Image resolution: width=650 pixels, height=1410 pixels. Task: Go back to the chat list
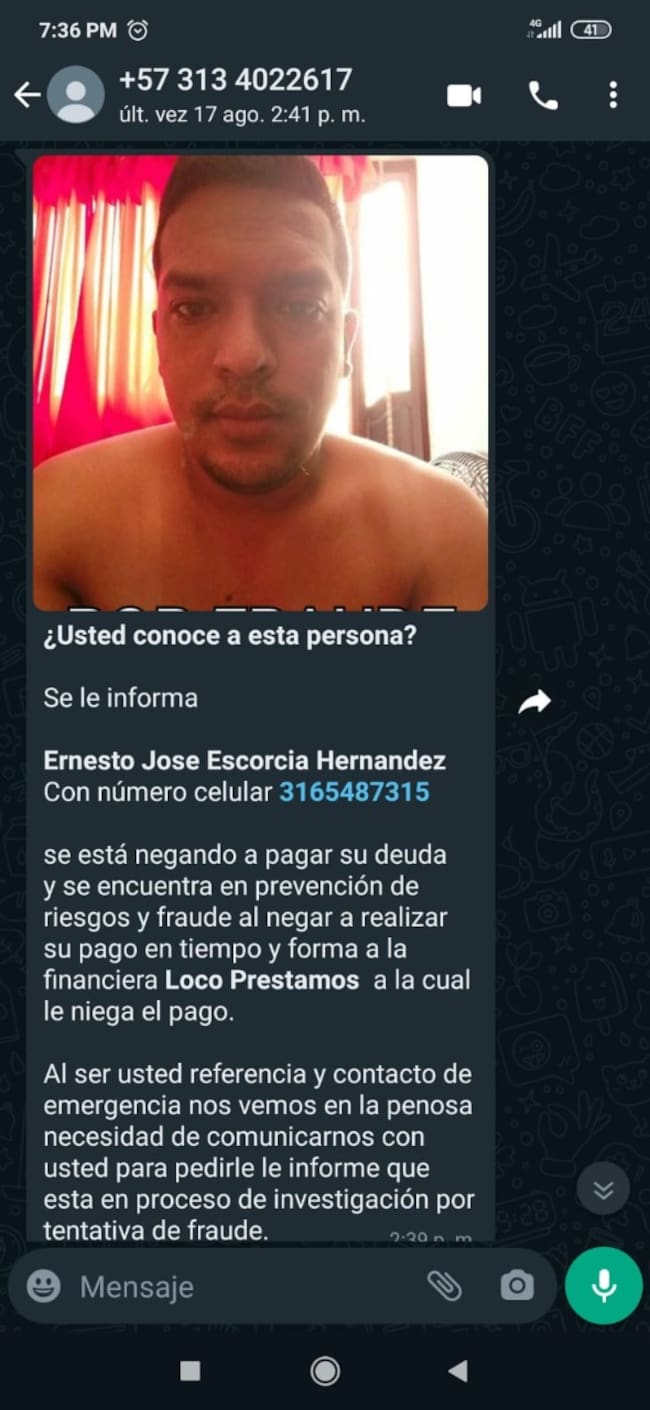[27, 96]
